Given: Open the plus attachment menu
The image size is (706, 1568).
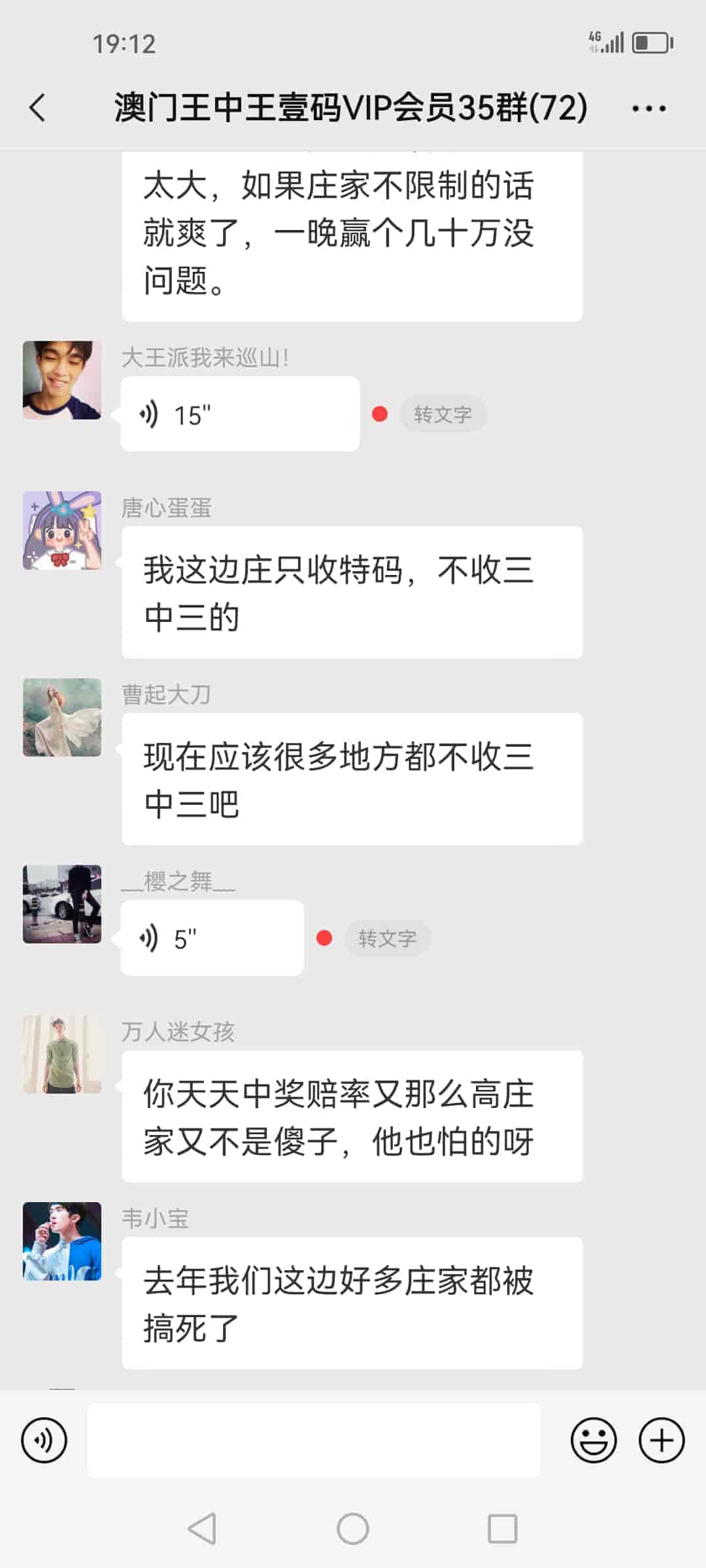Looking at the screenshot, I should [x=662, y=1440].
